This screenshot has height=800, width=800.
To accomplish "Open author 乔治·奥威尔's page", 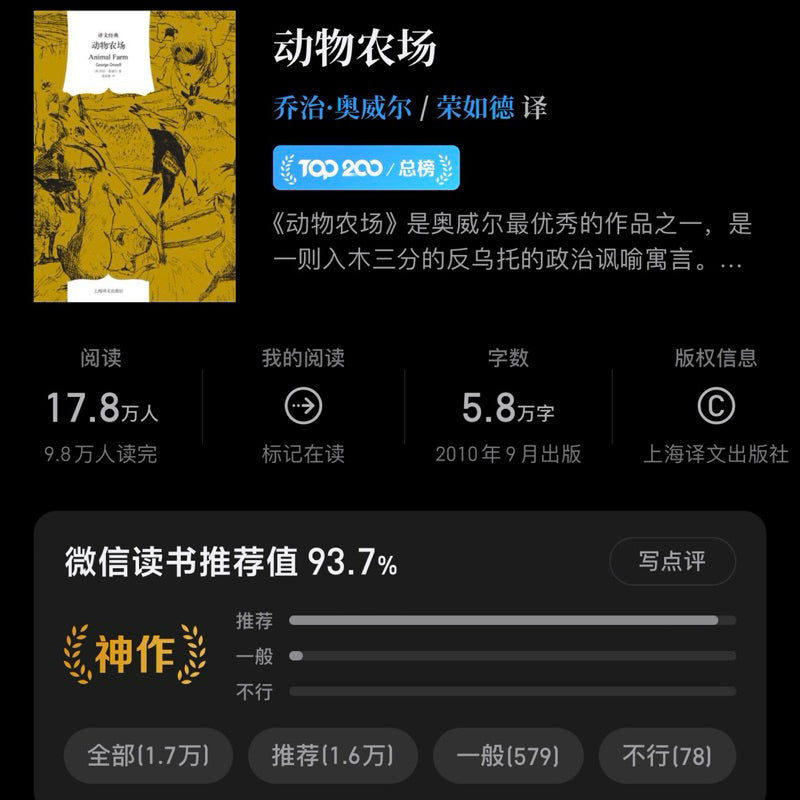I will [x=342, y=108].
